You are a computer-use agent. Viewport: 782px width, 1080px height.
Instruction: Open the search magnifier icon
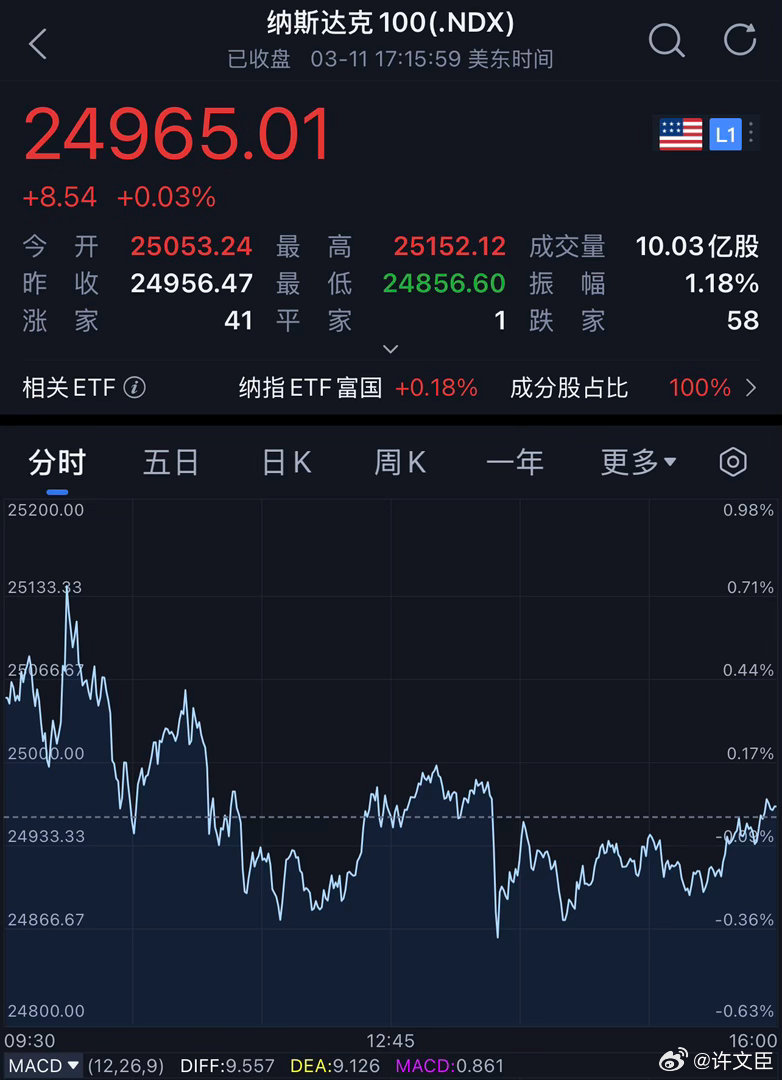tap(666, 42)
